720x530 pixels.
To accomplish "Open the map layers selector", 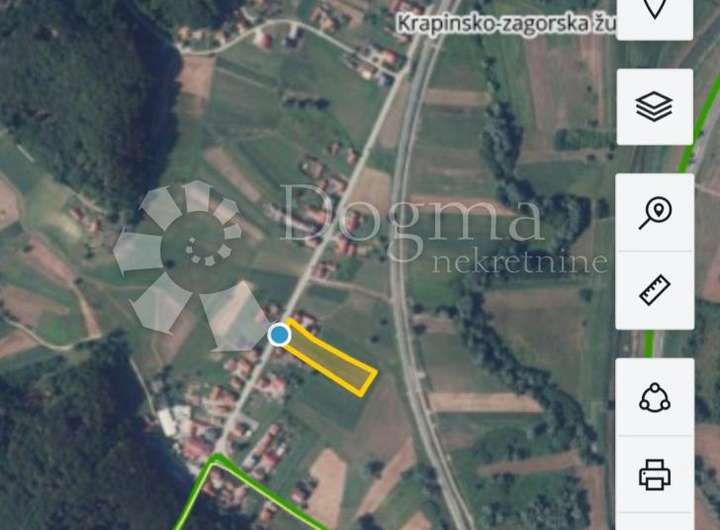I will coord(655,107).
